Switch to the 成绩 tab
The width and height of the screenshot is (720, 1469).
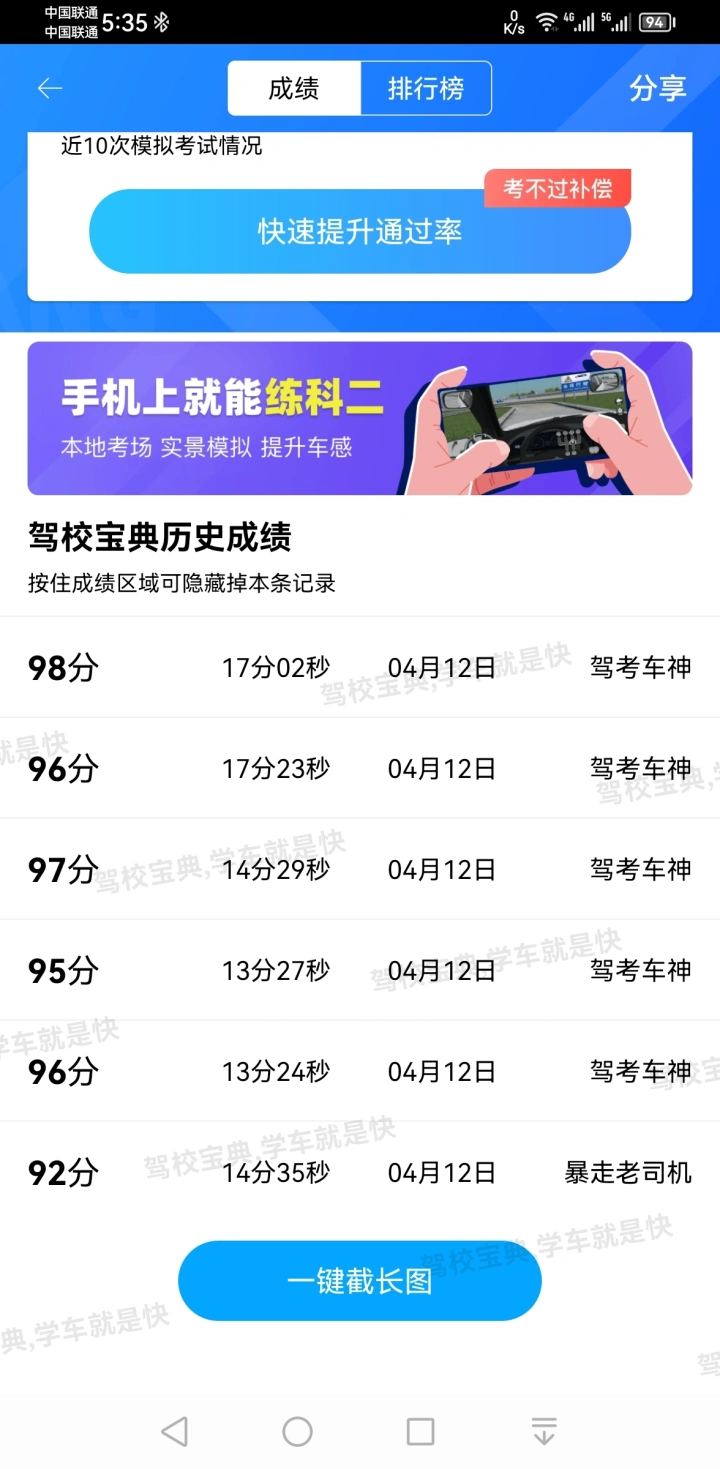point(294,88)
